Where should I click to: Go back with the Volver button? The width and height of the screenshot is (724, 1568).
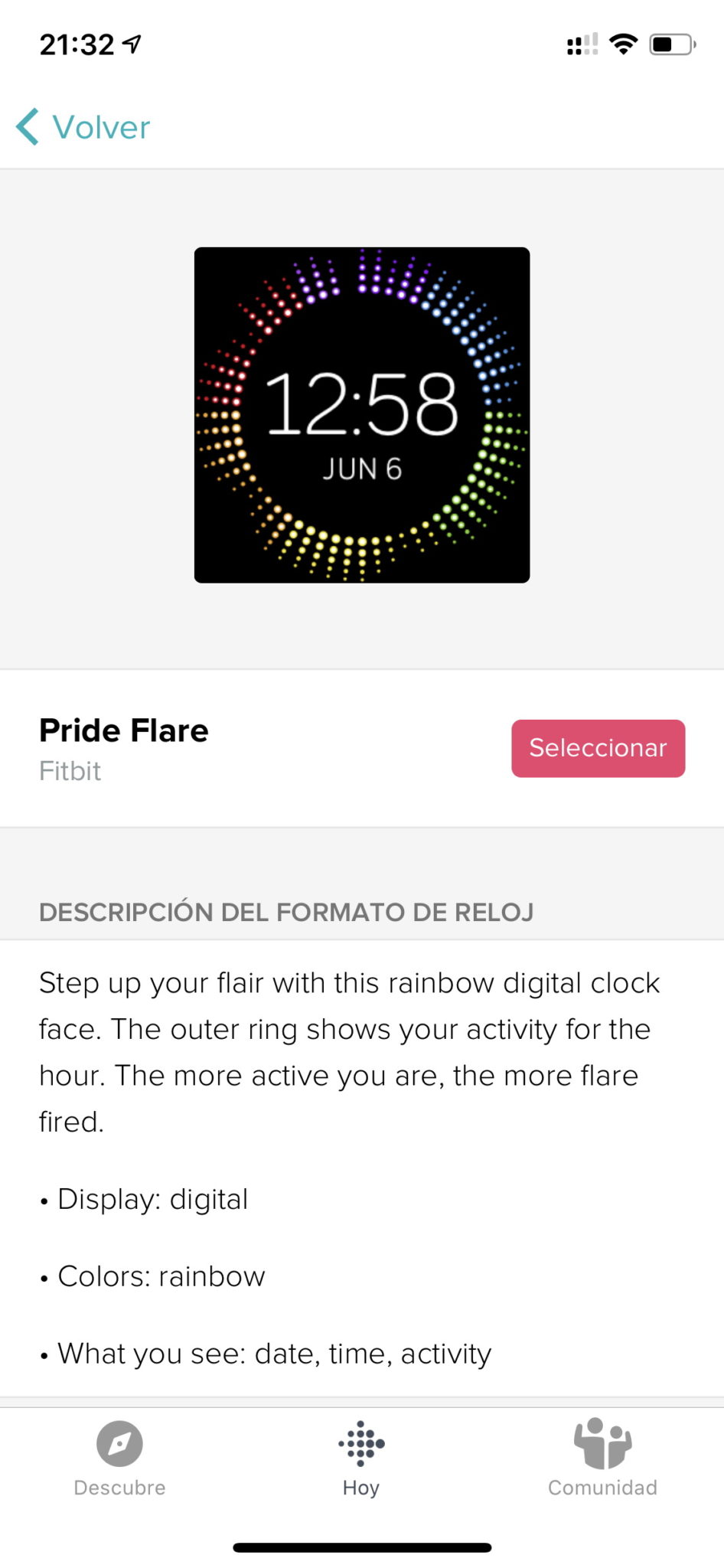point(84,127)
